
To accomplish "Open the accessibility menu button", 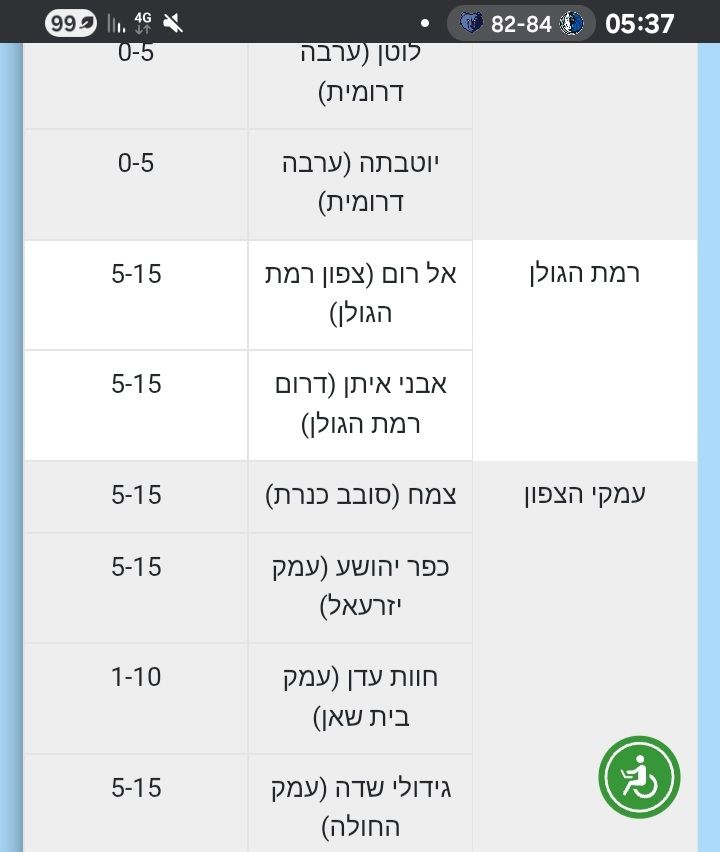I will (639, 777).
